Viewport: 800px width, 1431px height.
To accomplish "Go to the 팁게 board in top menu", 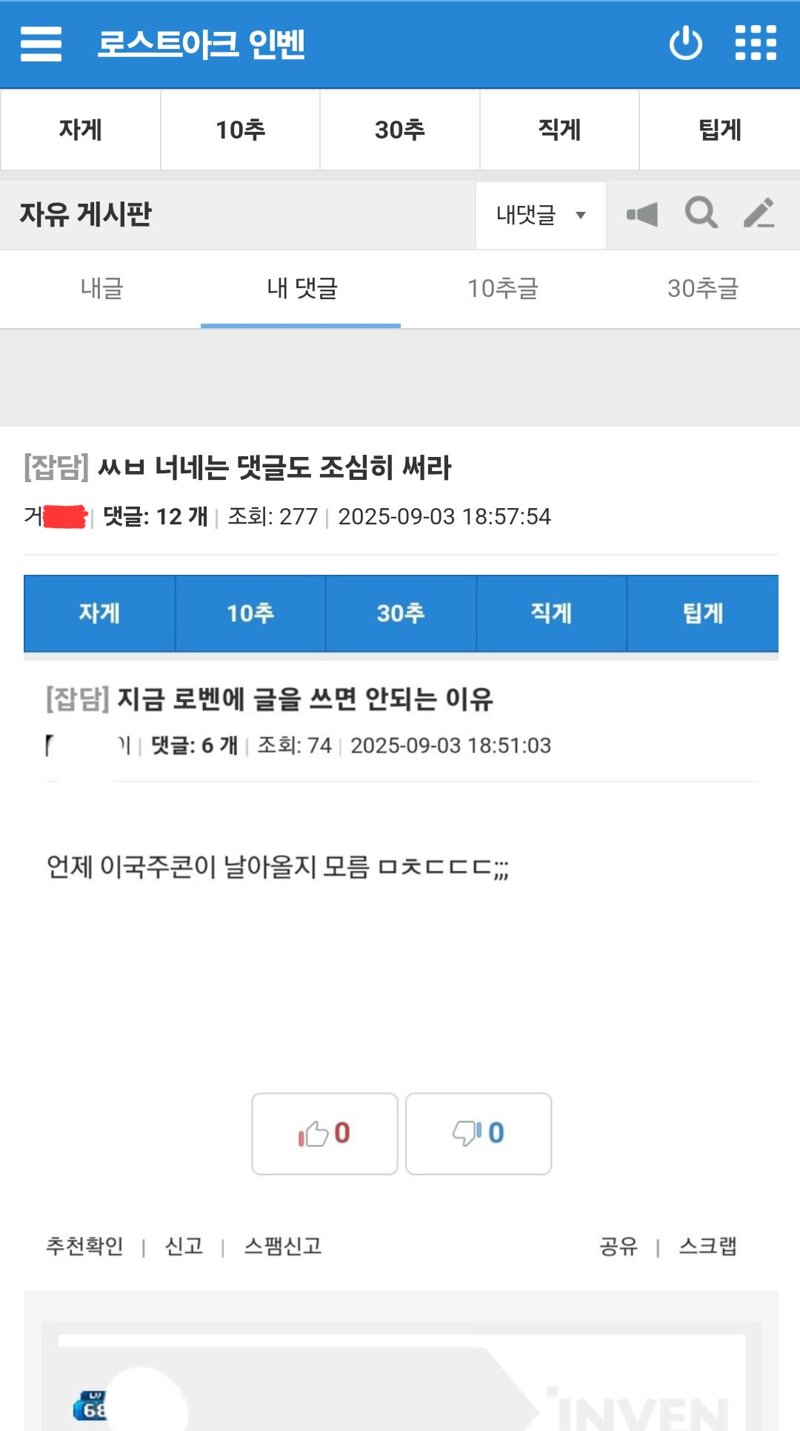I will (720, 130).
